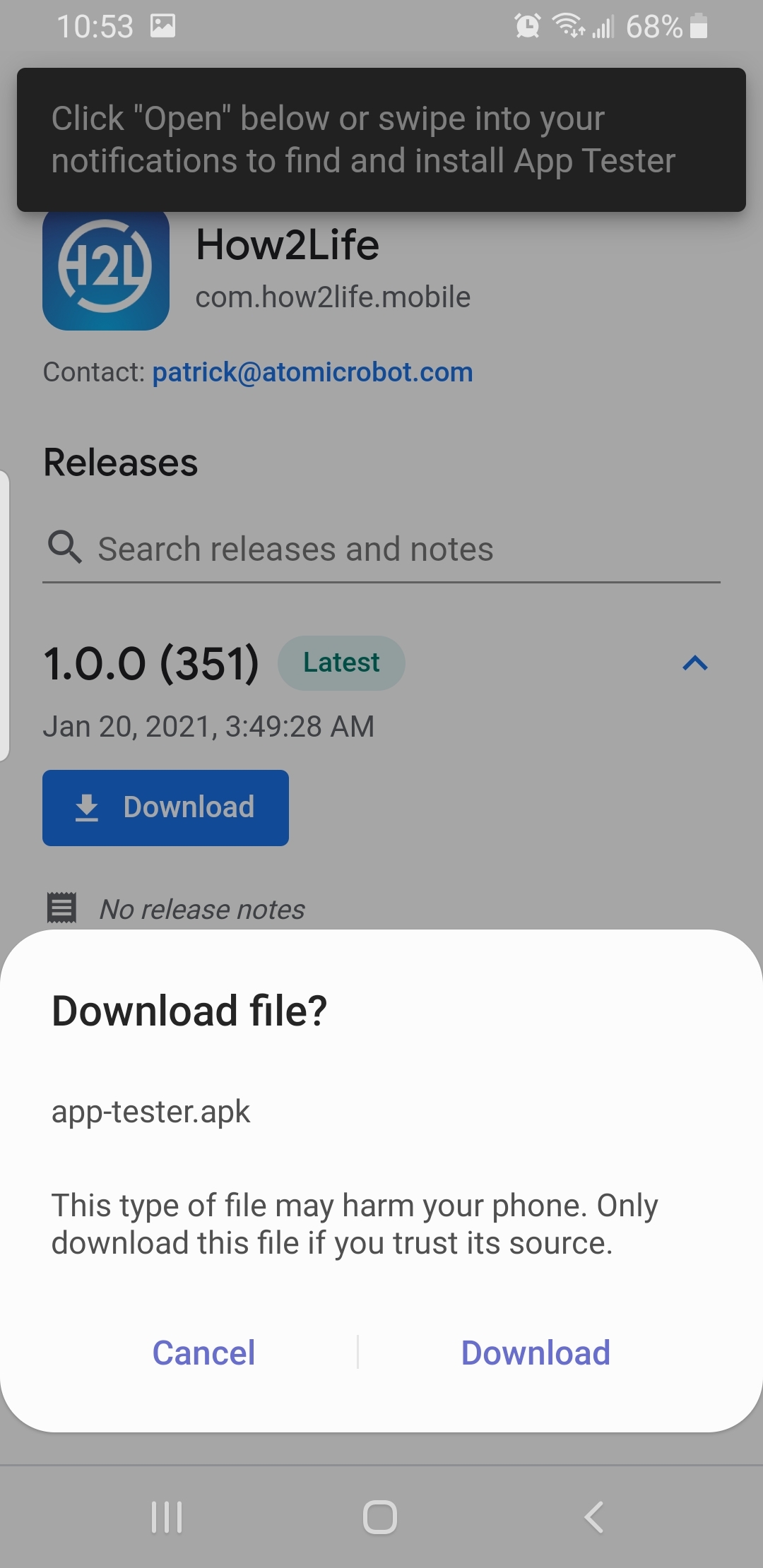Focus the Search releases and notes field
Image resolution: width=763 pixels, height=1568 pixels.
(x=381, y=550)
